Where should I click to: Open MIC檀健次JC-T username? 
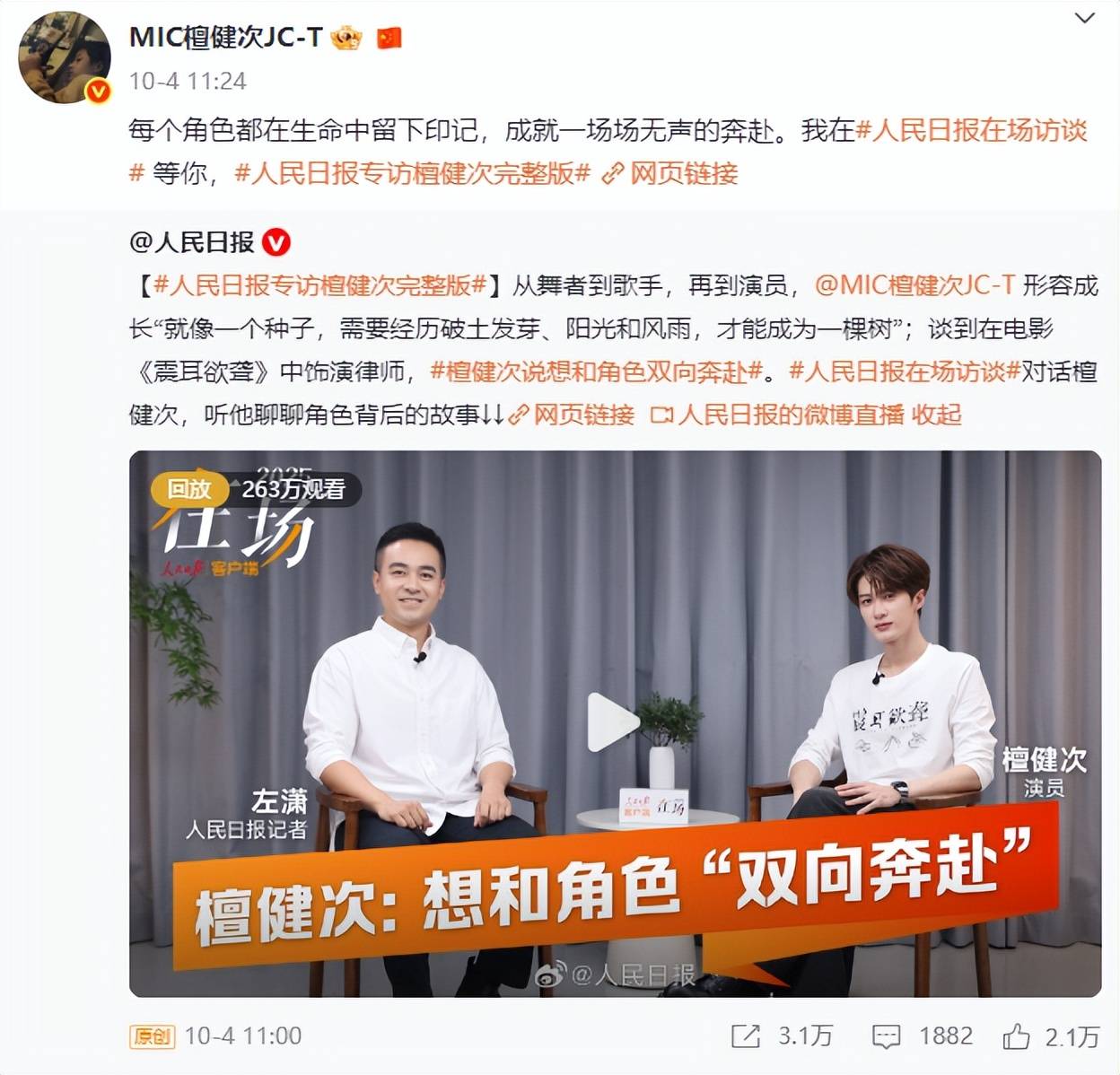[225, 37]
